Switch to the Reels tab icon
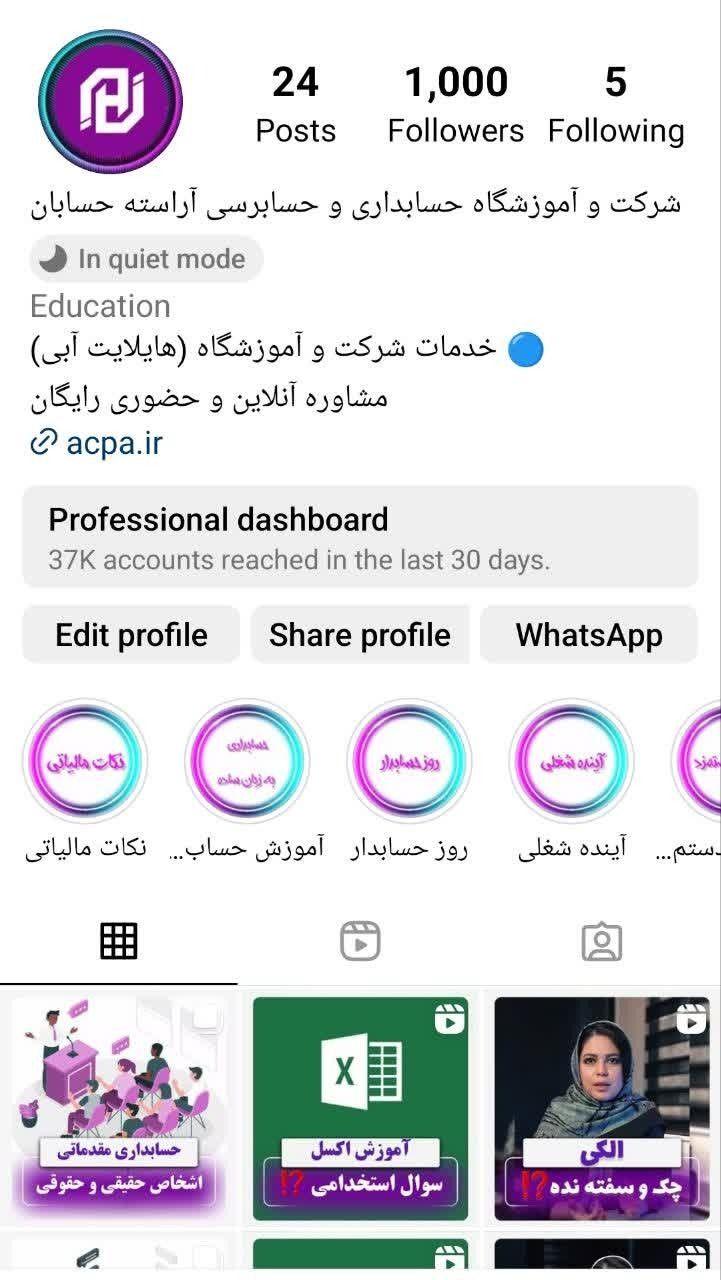The height and width of the screenshot is (1280, 721). tap(360, 940)
